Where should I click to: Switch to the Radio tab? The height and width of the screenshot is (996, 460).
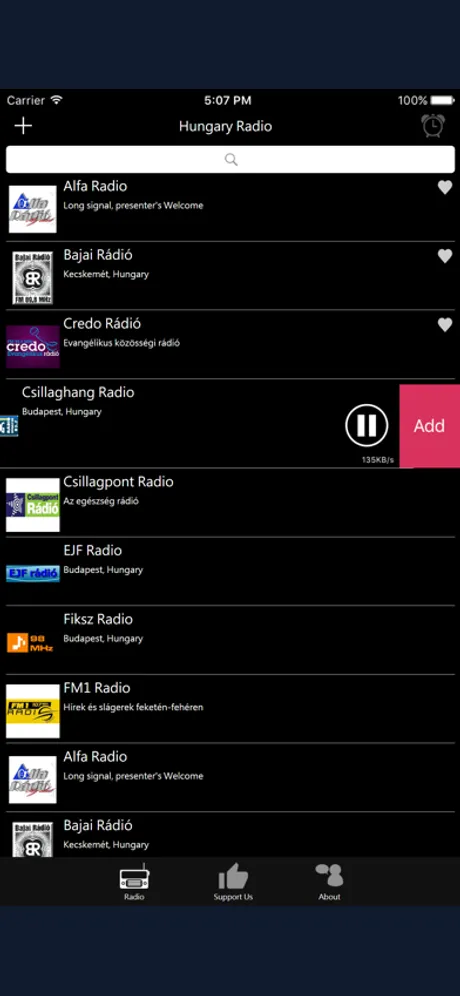(x=134, y=882)
